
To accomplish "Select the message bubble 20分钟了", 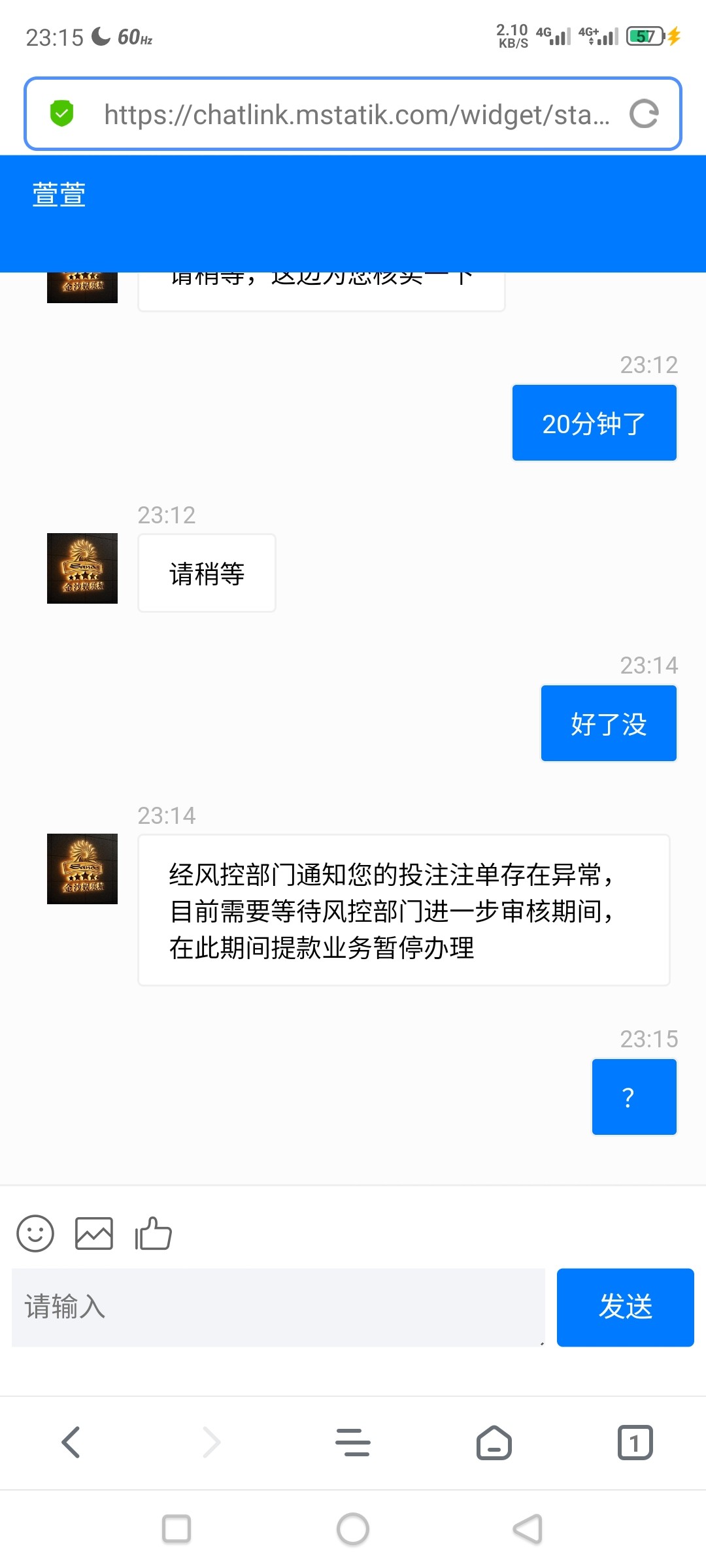I will coord(594,423).
